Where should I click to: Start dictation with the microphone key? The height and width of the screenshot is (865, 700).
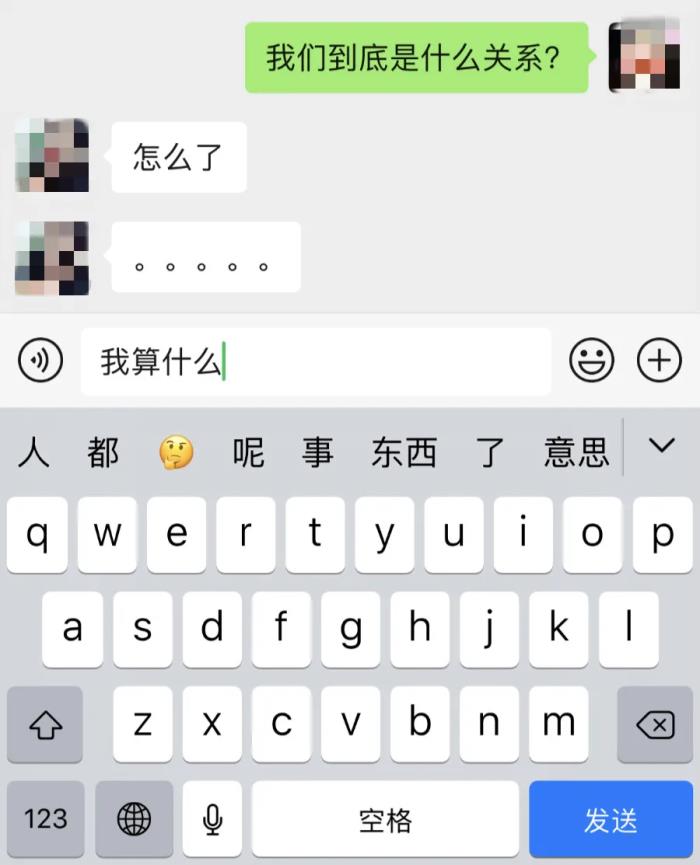coord(212,820)
